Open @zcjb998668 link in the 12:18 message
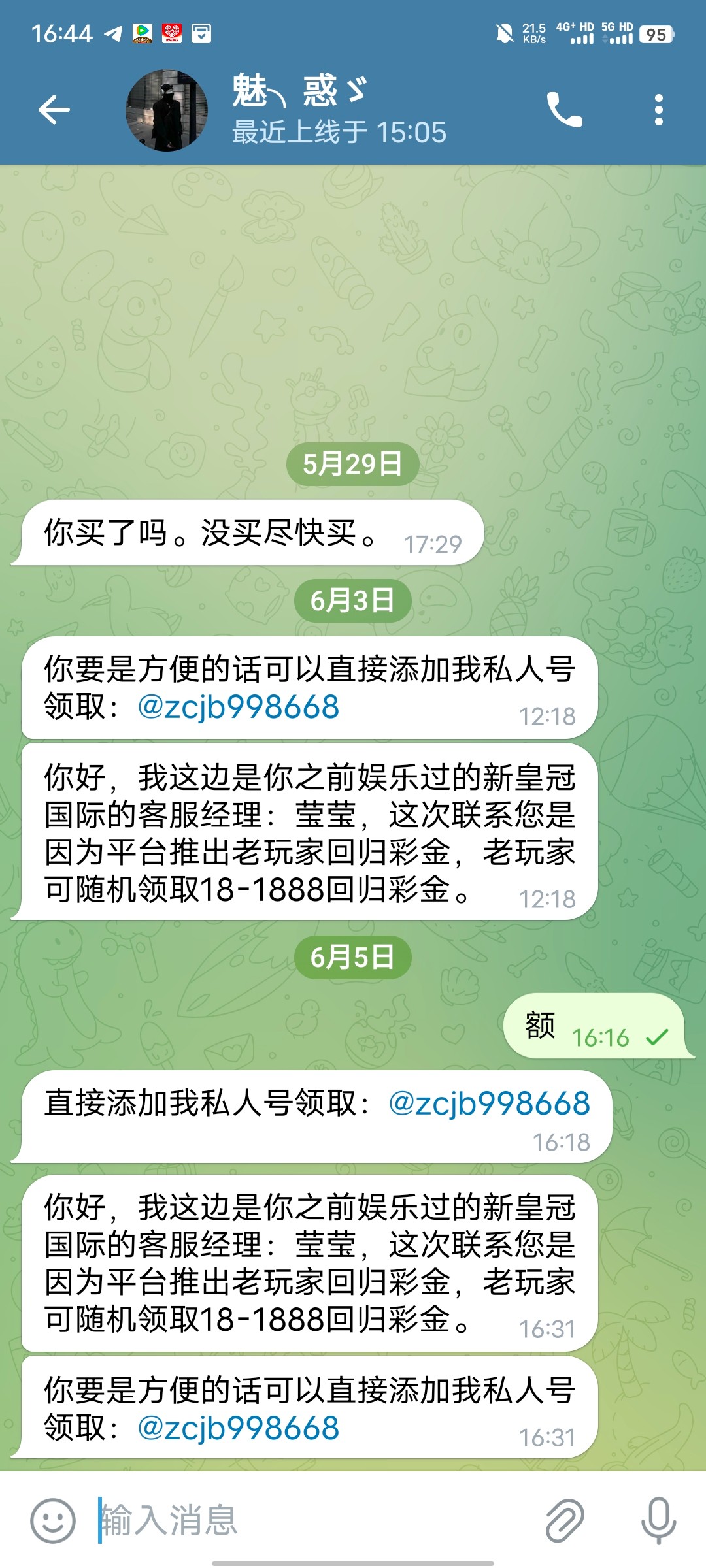The width and height of the screenshot is (706, 1568). 239,707
